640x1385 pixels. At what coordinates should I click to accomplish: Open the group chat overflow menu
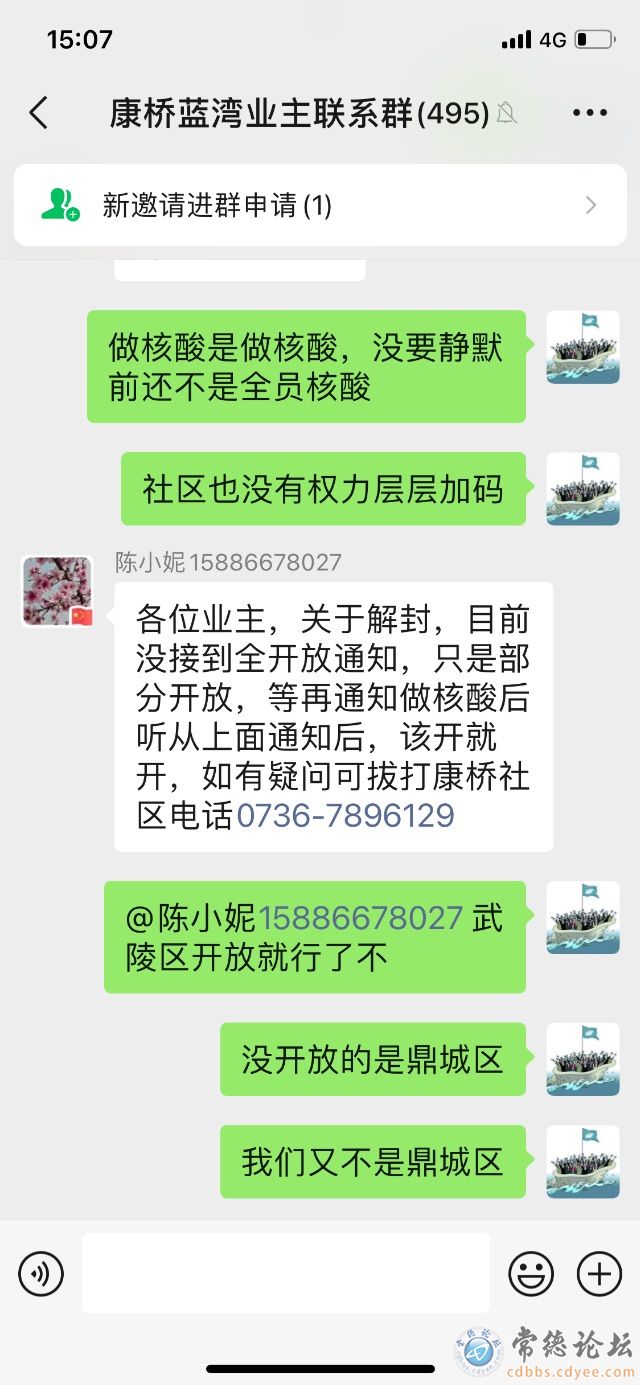[589, 113]
